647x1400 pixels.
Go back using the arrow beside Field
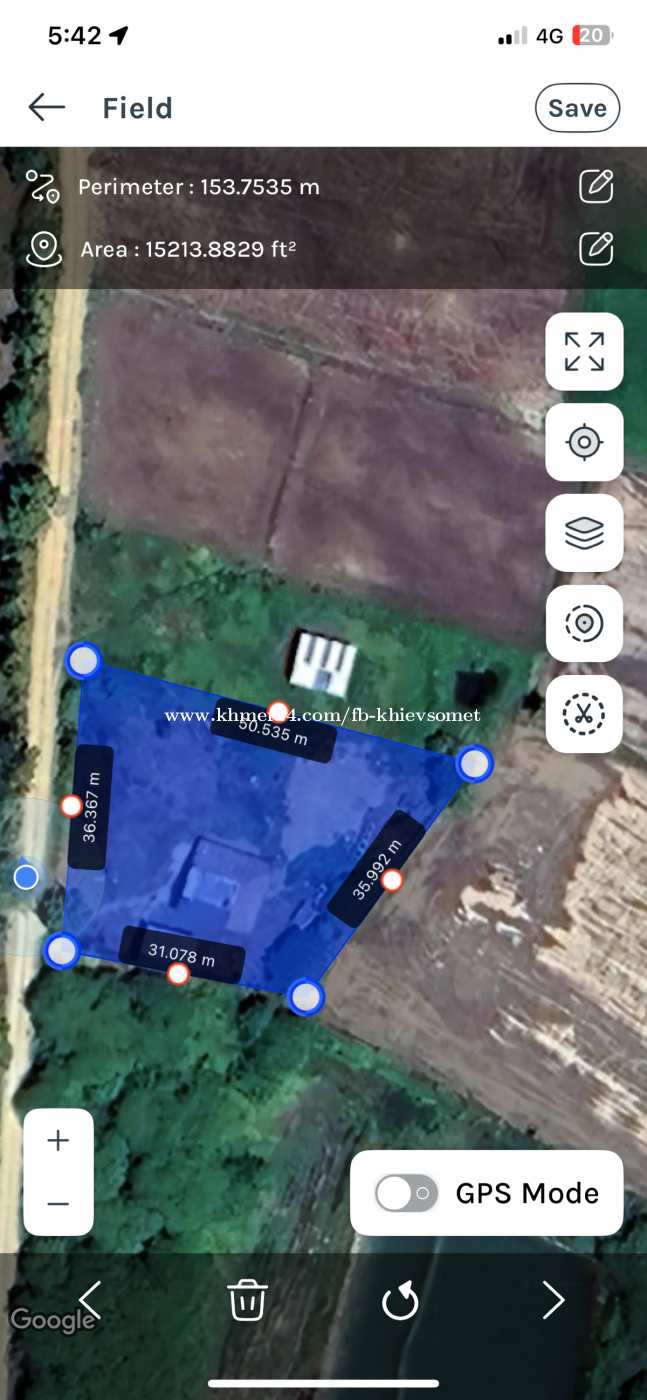pyautogui.click(x=46, y=107)
